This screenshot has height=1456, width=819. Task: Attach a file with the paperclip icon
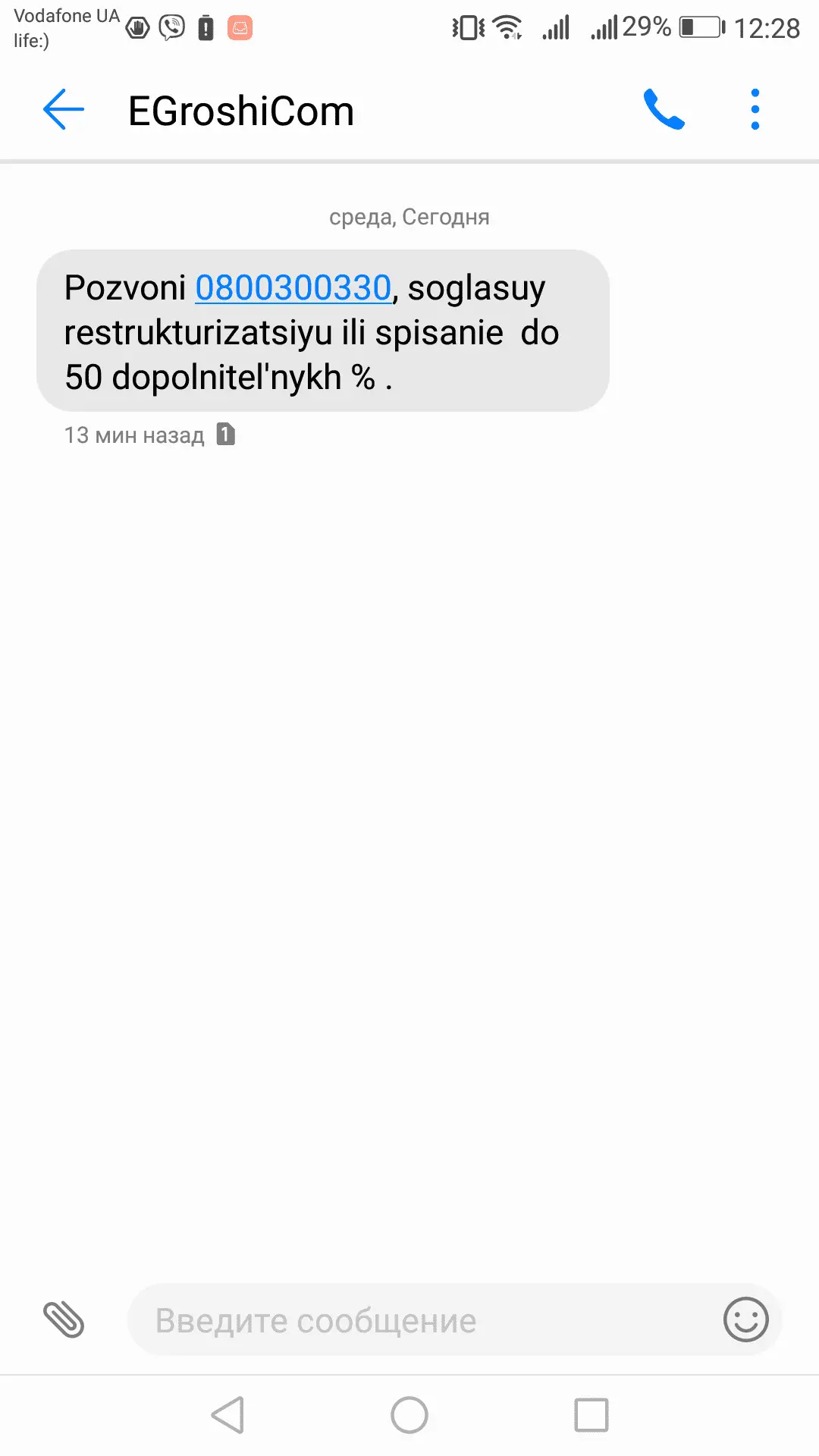[64, 1319]
